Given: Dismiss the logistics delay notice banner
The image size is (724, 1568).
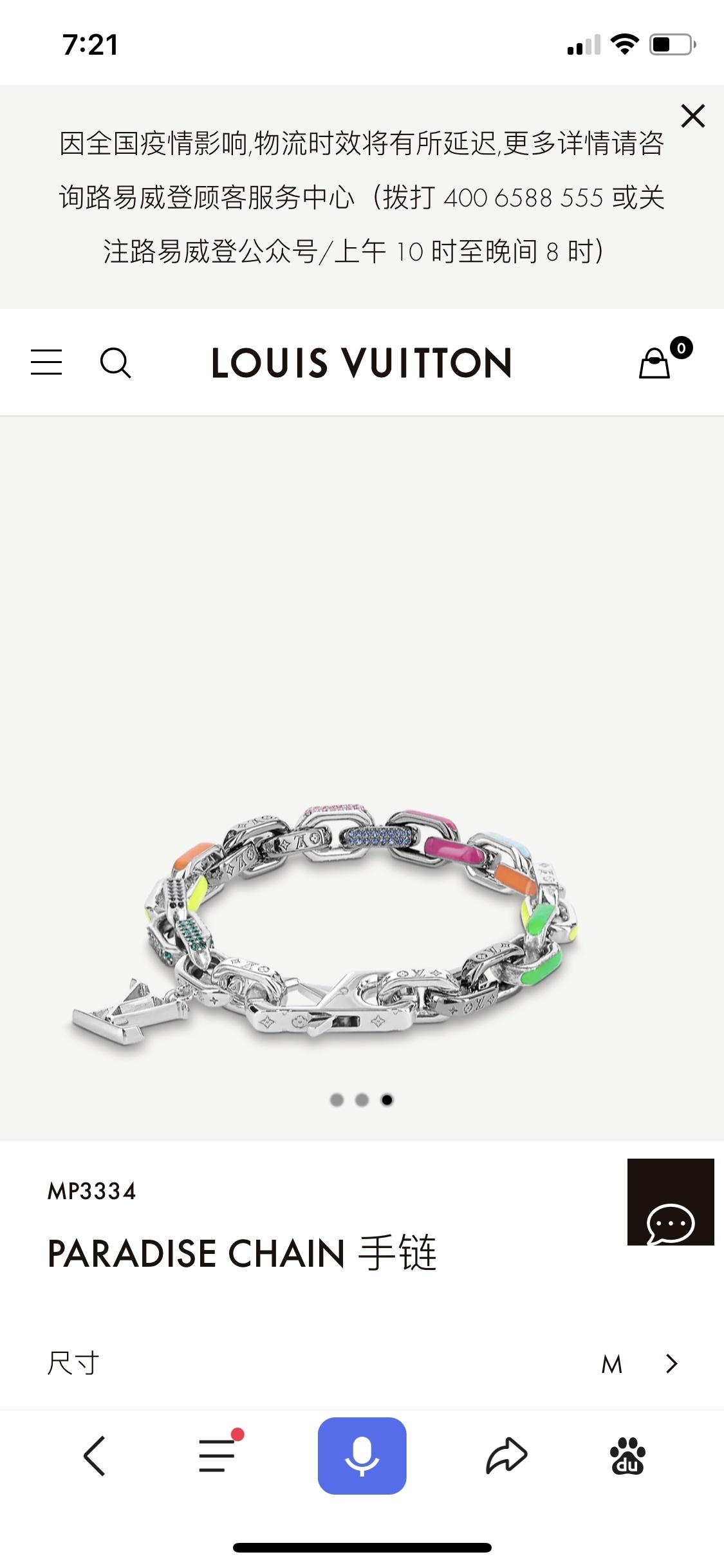Looking at the screenshot, I should click(x=692, y=117).
